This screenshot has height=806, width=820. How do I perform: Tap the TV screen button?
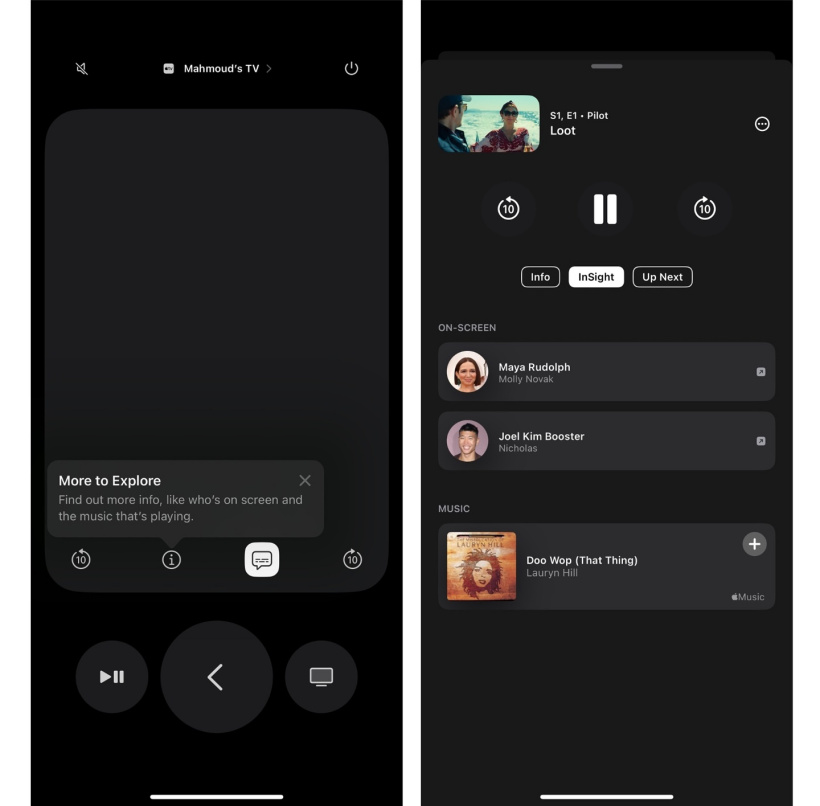click(x=321, y=677)
